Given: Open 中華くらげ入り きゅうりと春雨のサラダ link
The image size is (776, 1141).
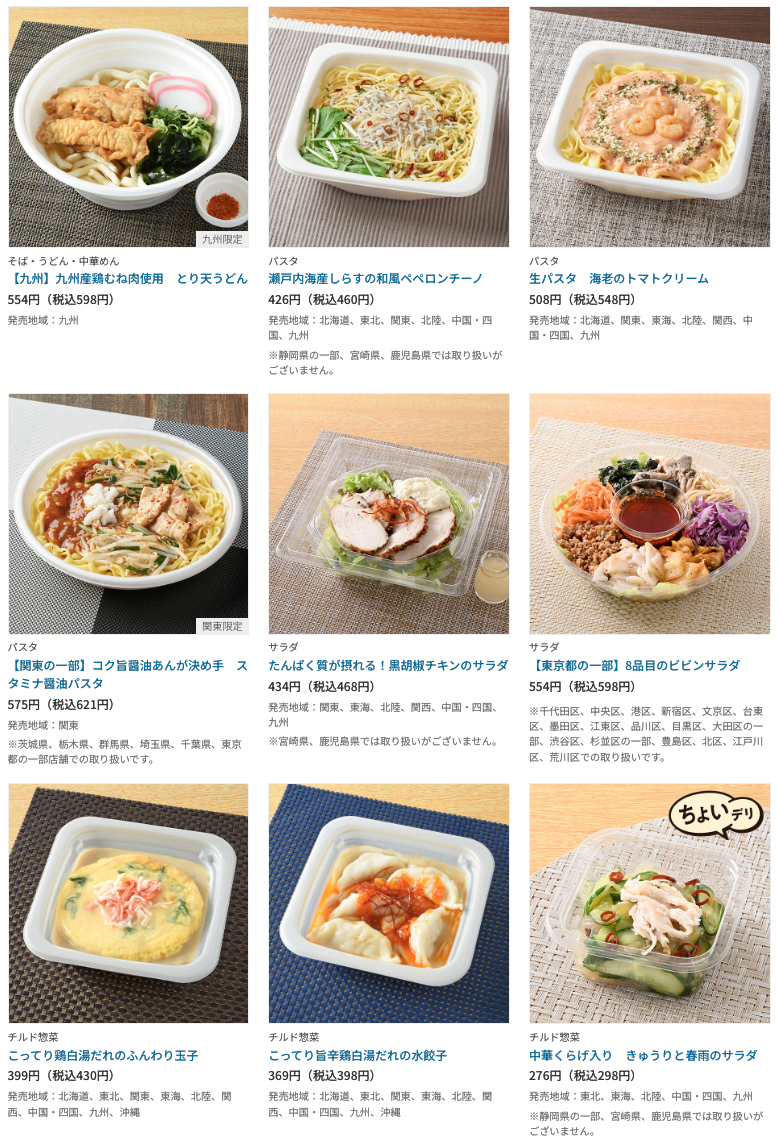Looking at the screenshot, I should click(x=643, y=1055).
